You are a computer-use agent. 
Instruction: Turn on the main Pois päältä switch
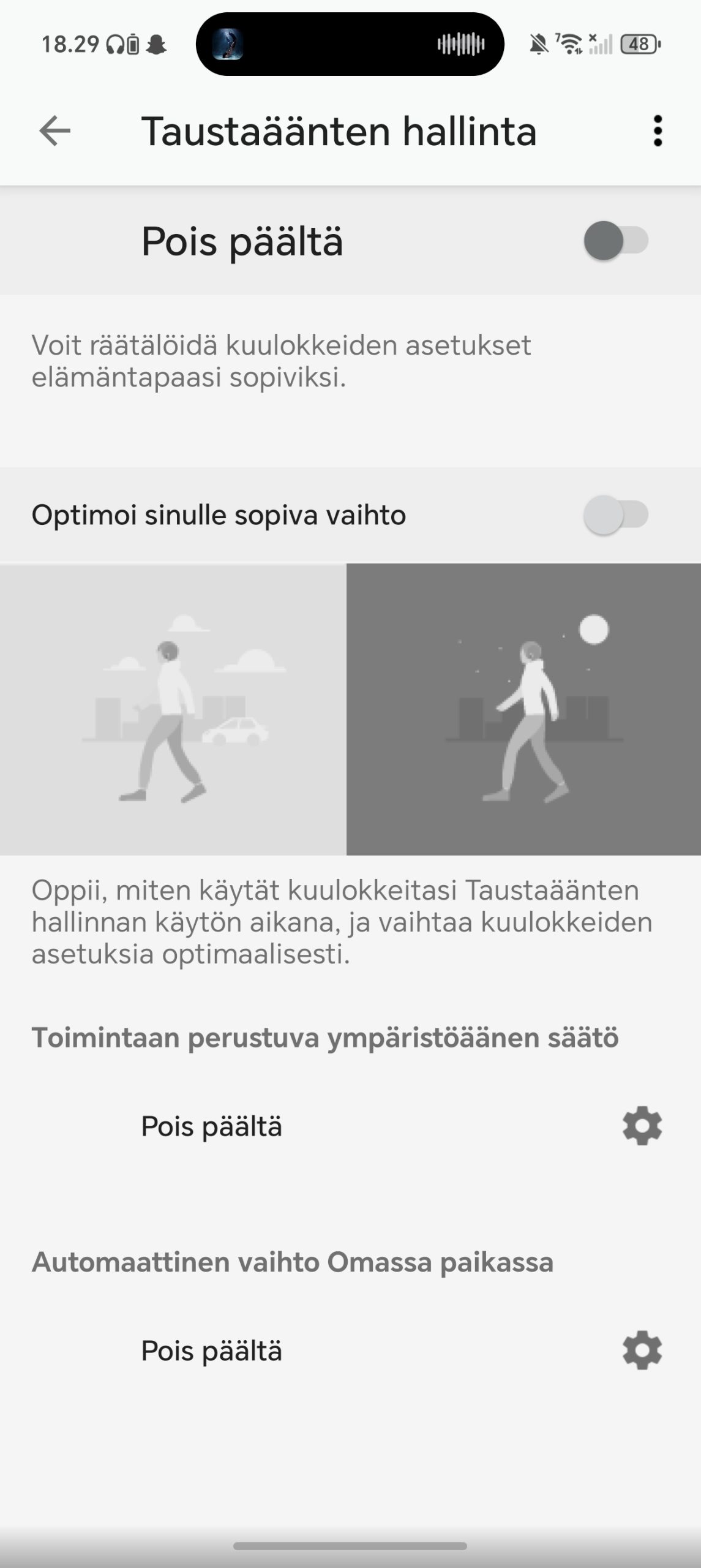point(616,241)
